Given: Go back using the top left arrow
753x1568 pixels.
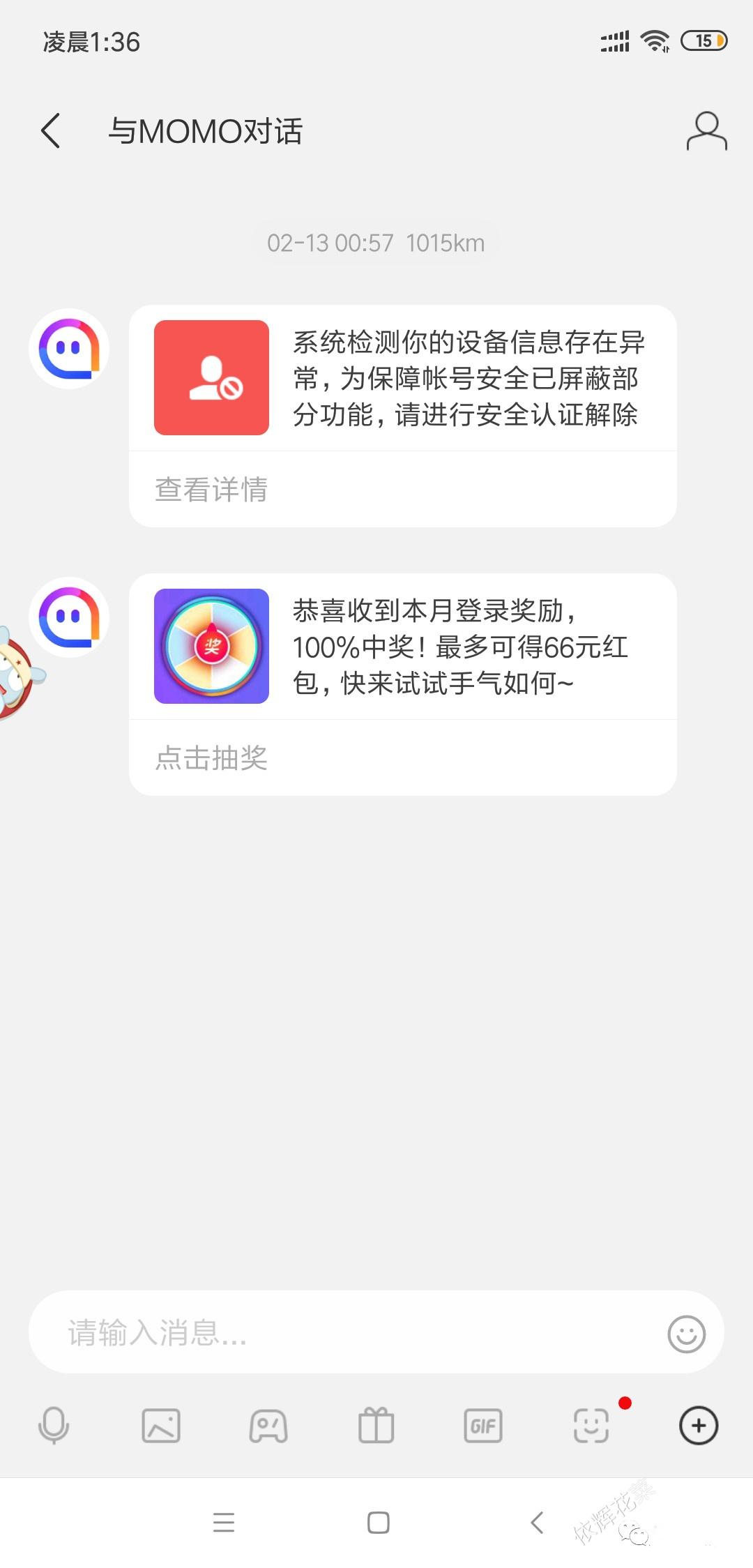Looking at the screenshot, I should [50, 131].
